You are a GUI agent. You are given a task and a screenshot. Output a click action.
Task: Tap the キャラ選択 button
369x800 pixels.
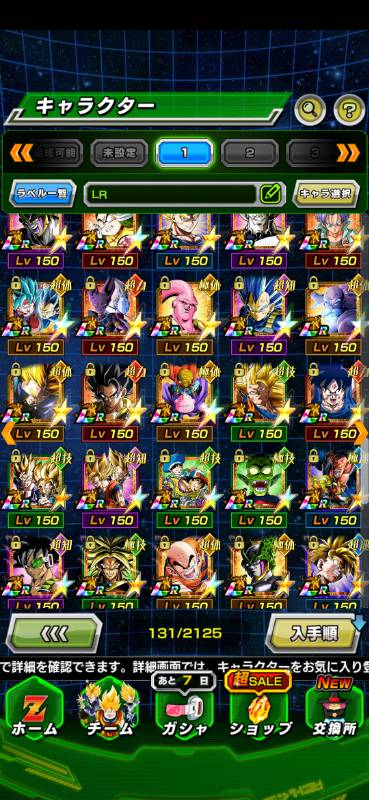[326, 194]
